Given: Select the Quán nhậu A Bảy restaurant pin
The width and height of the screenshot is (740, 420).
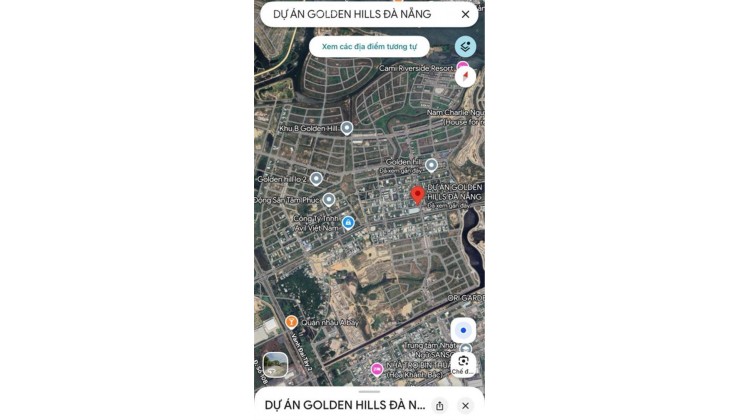Looking at the screenshot, I should pos(292,322).
